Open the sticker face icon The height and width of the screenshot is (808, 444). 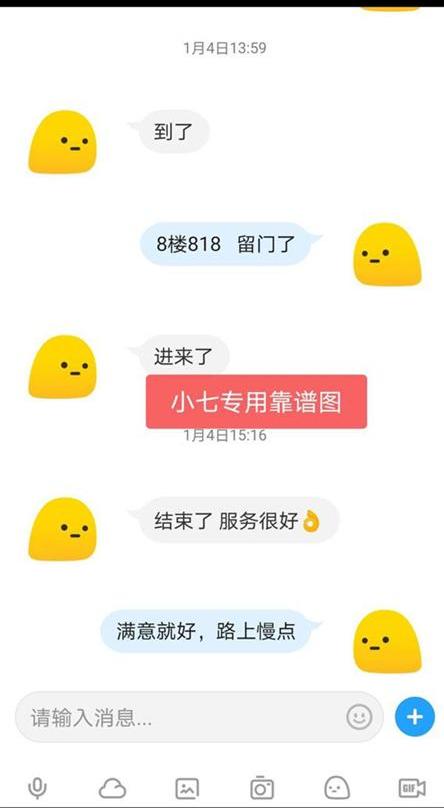(337, 788)
